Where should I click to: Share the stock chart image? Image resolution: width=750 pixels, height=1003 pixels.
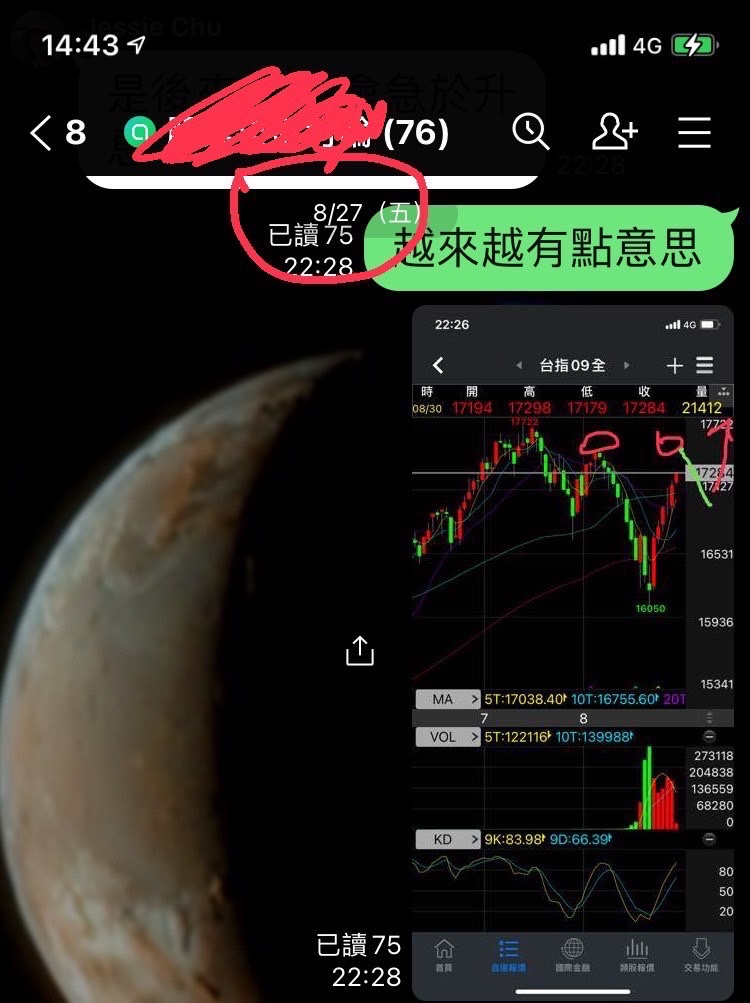360,651
